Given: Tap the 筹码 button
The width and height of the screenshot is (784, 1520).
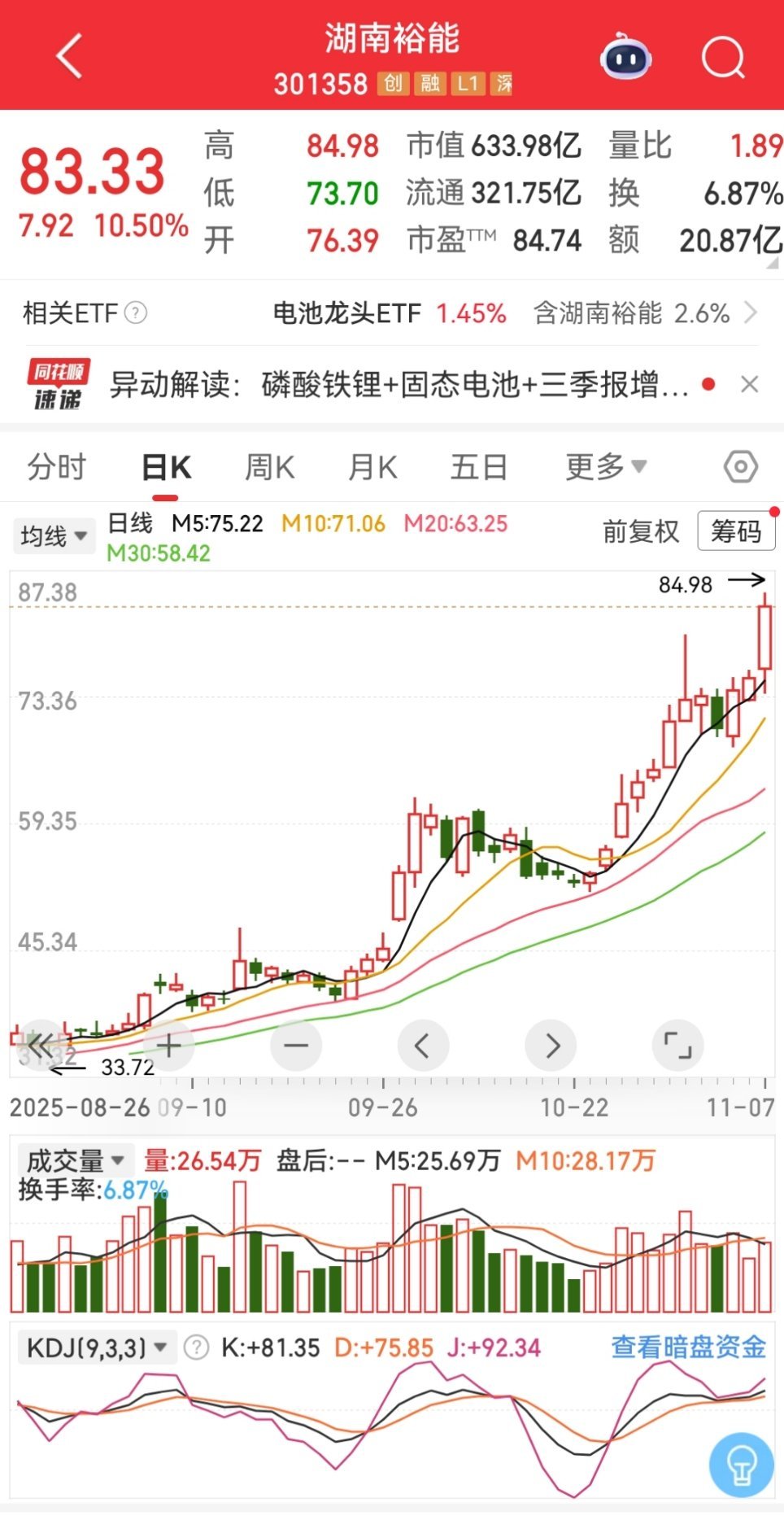Looking at the screenshot, I should pyautogui.click(x=736, y=531).
